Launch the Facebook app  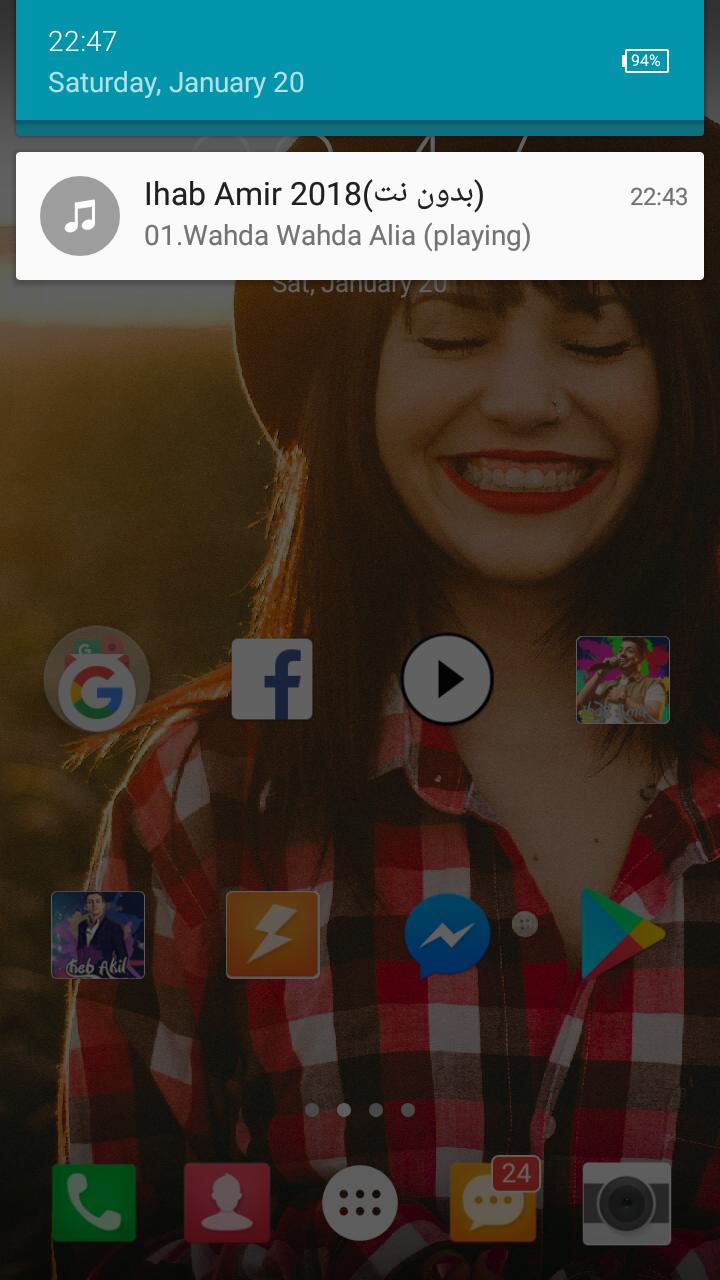[272, 680]
